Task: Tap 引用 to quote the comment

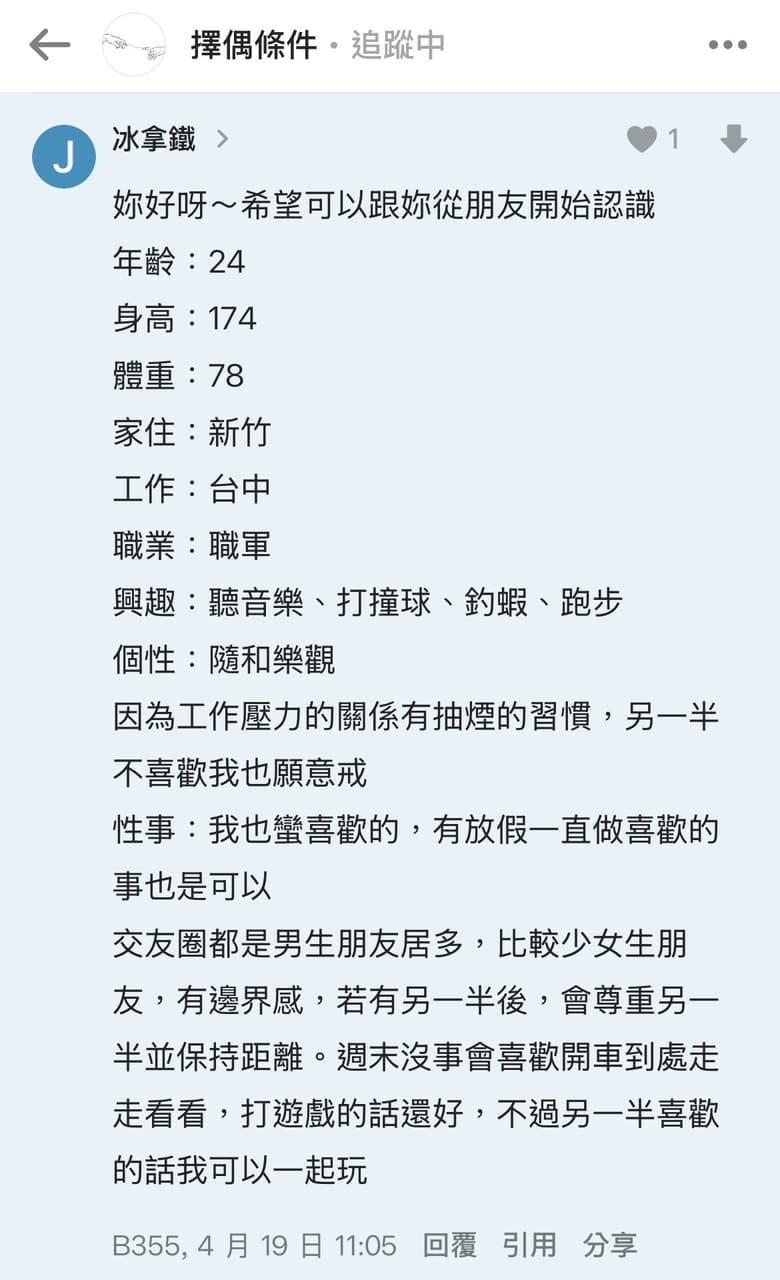Action: (530, 1245)
